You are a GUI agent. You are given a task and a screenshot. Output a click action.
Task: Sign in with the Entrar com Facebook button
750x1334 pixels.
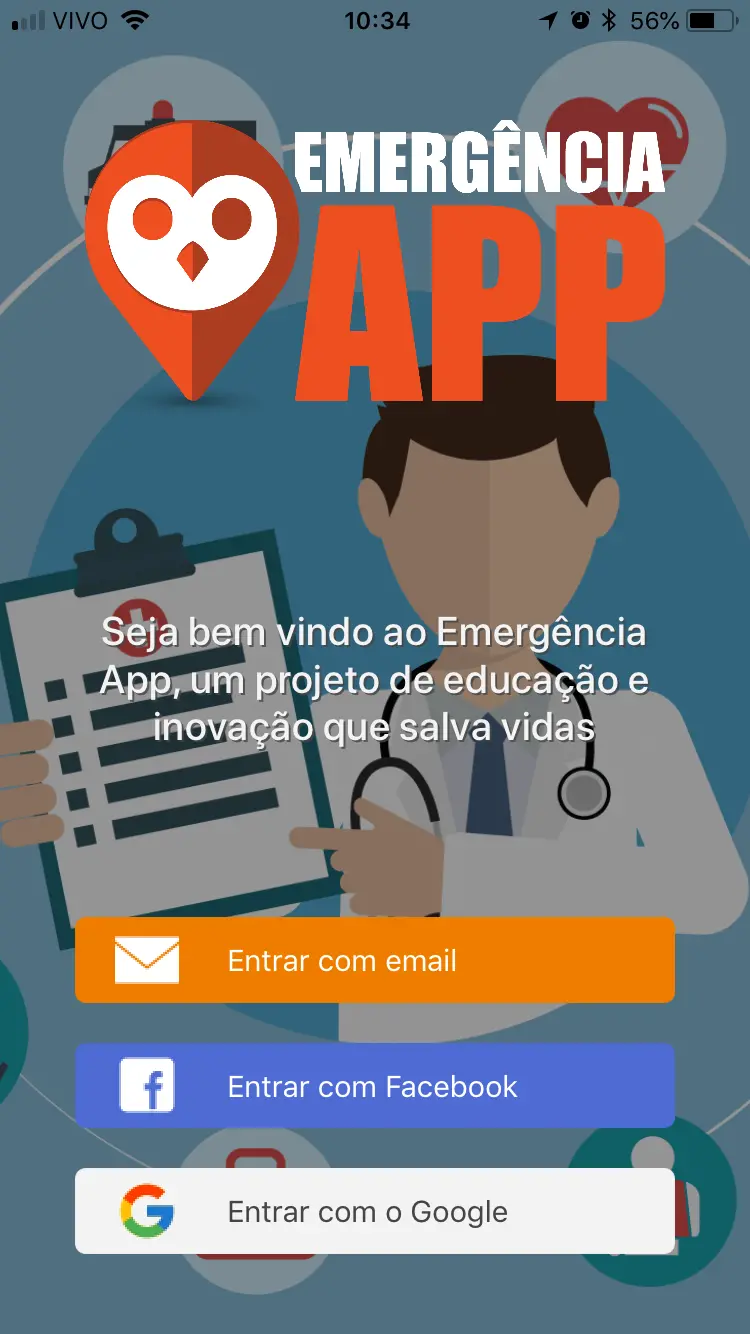click(x=375, y=1086)
